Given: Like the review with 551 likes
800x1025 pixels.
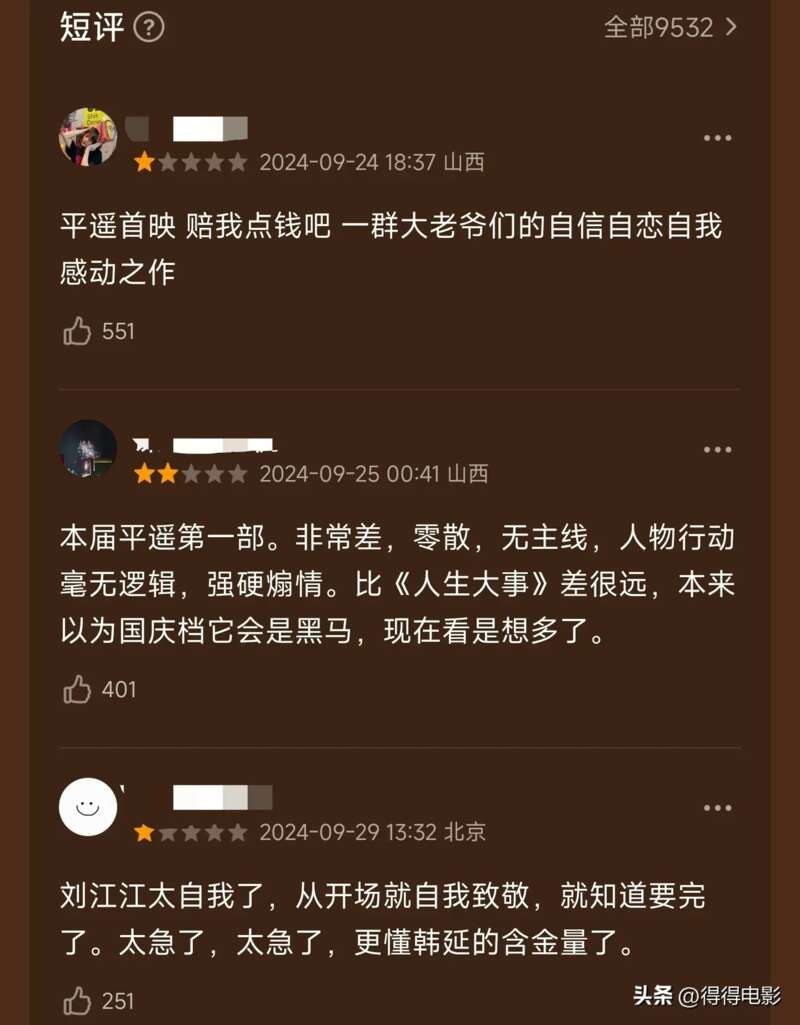Looking at the screenshot, I should coord(77,331).
